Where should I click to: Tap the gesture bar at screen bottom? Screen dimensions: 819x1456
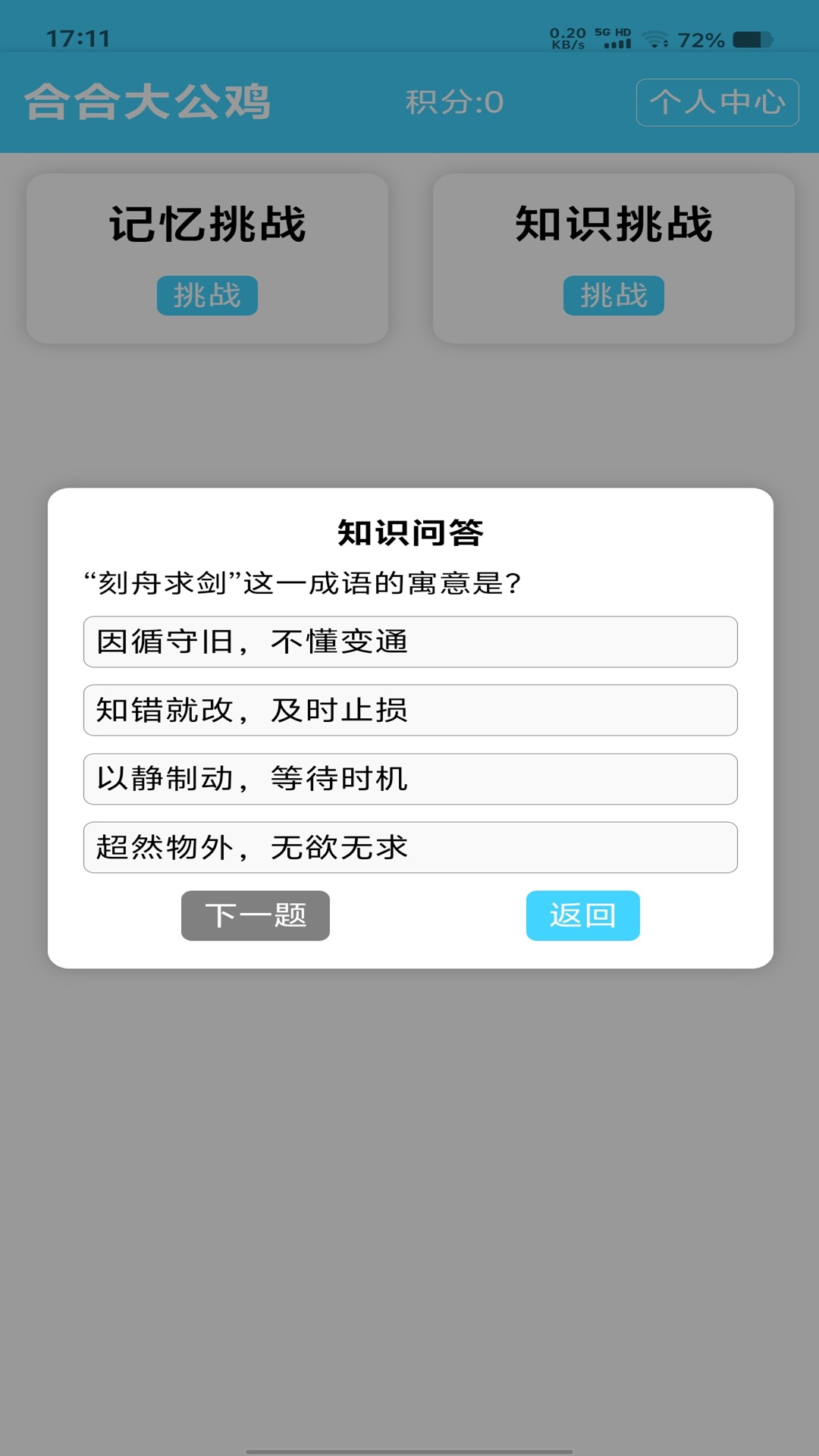click(x=409, y=1445)
